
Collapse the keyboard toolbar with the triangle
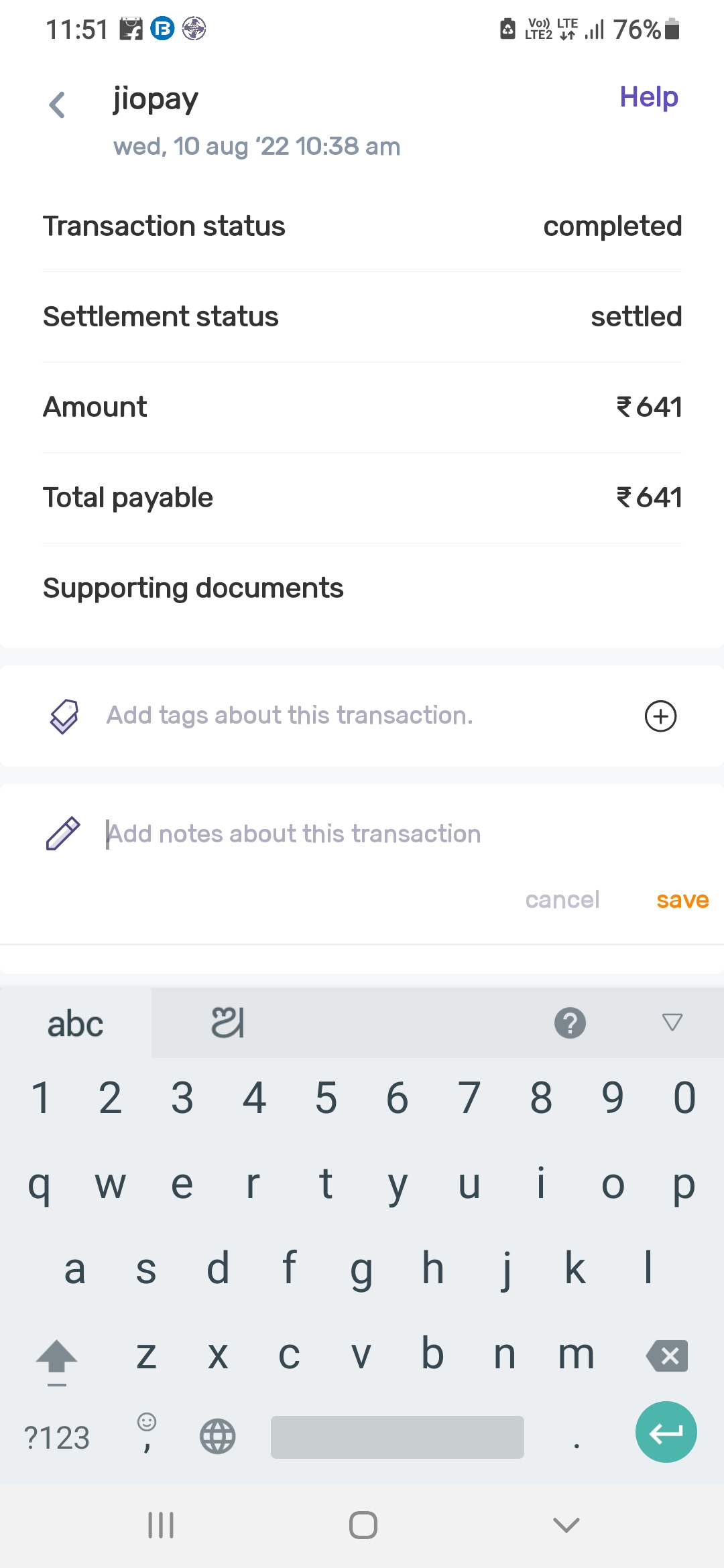click(672, 1022)
